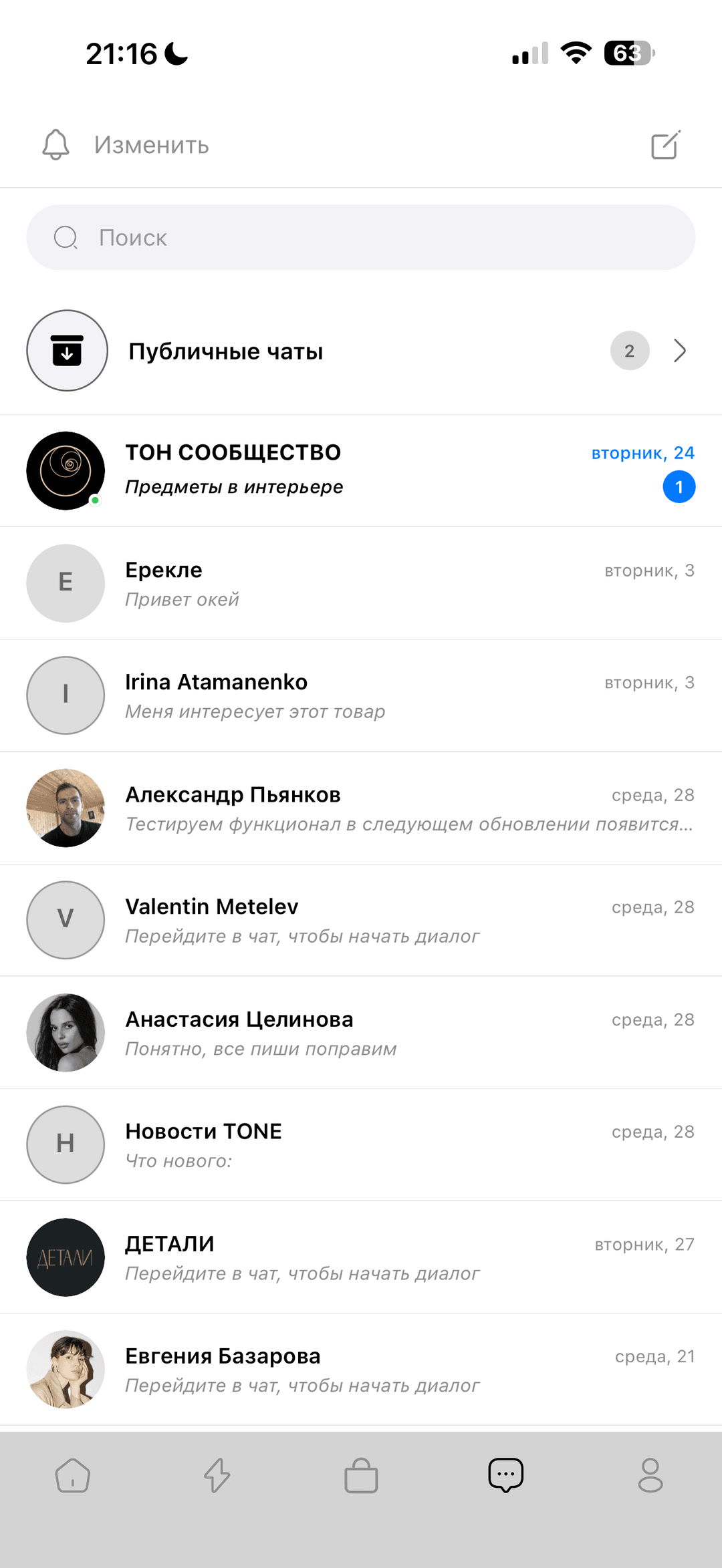Tap the blue unread badge on ТОН СООБЩЕСТВО
The height and width of the screenshot is (1568, 722).
pyautogui.click(x=679, y=487)
